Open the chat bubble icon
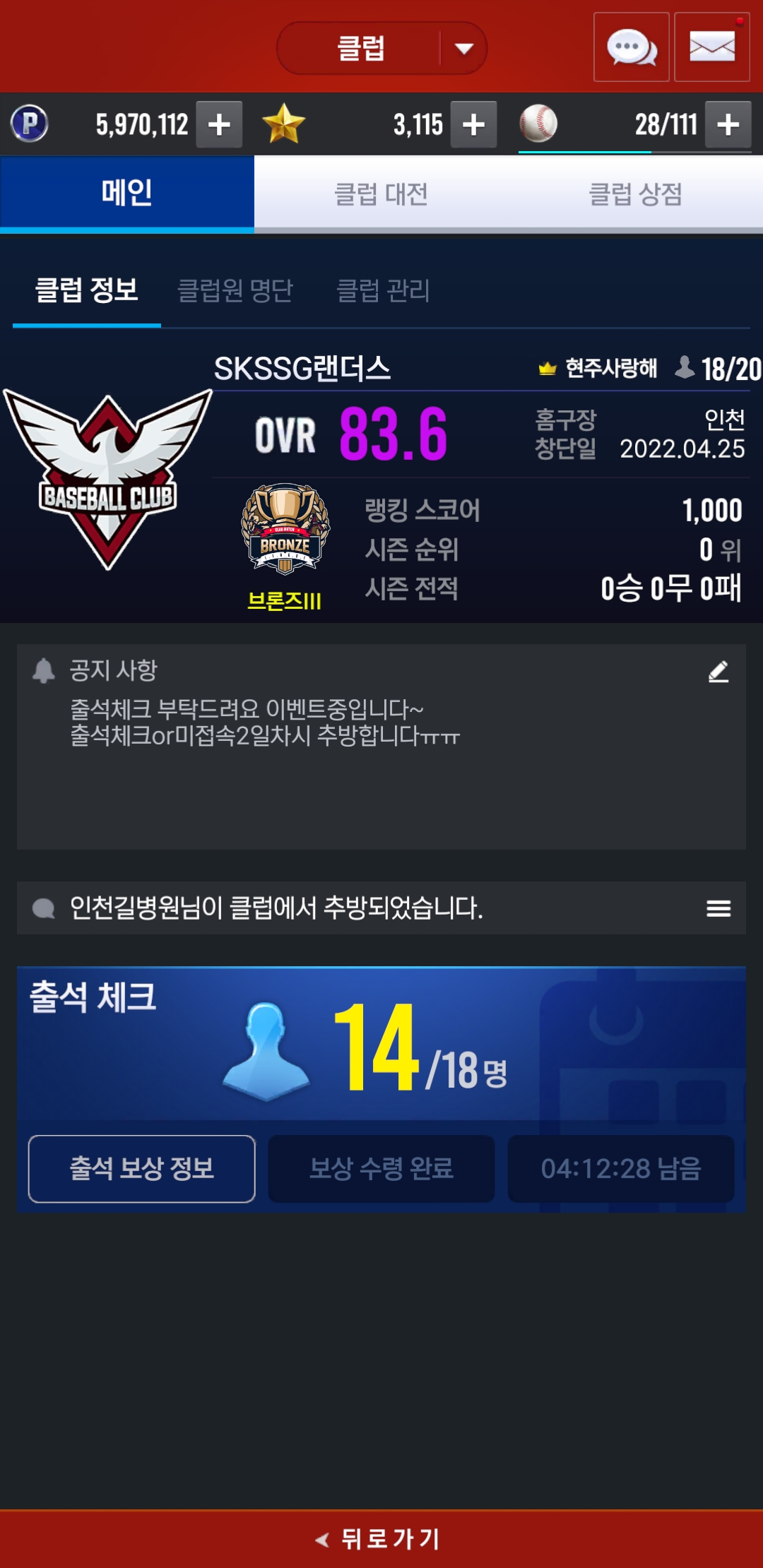The image size is (763, 1568). [x=631, y=47]
